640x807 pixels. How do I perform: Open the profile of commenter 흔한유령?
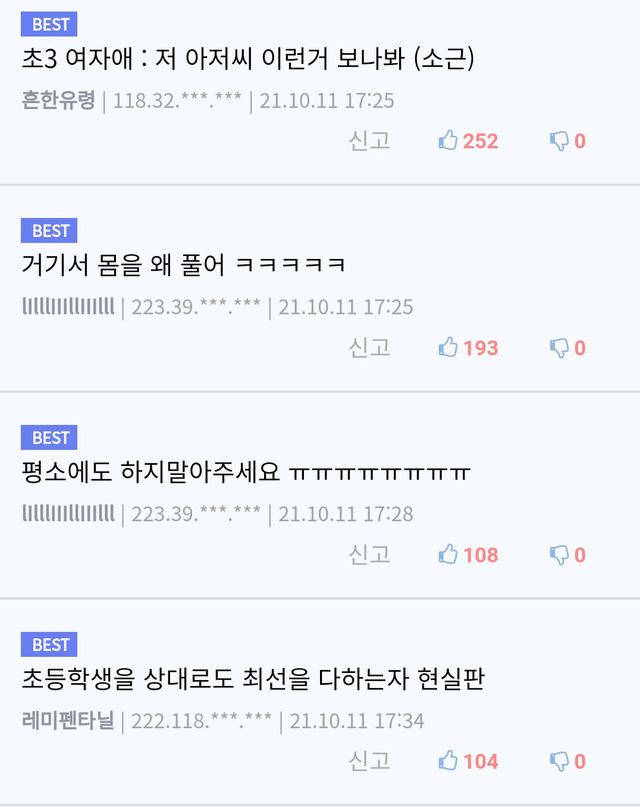58,101
